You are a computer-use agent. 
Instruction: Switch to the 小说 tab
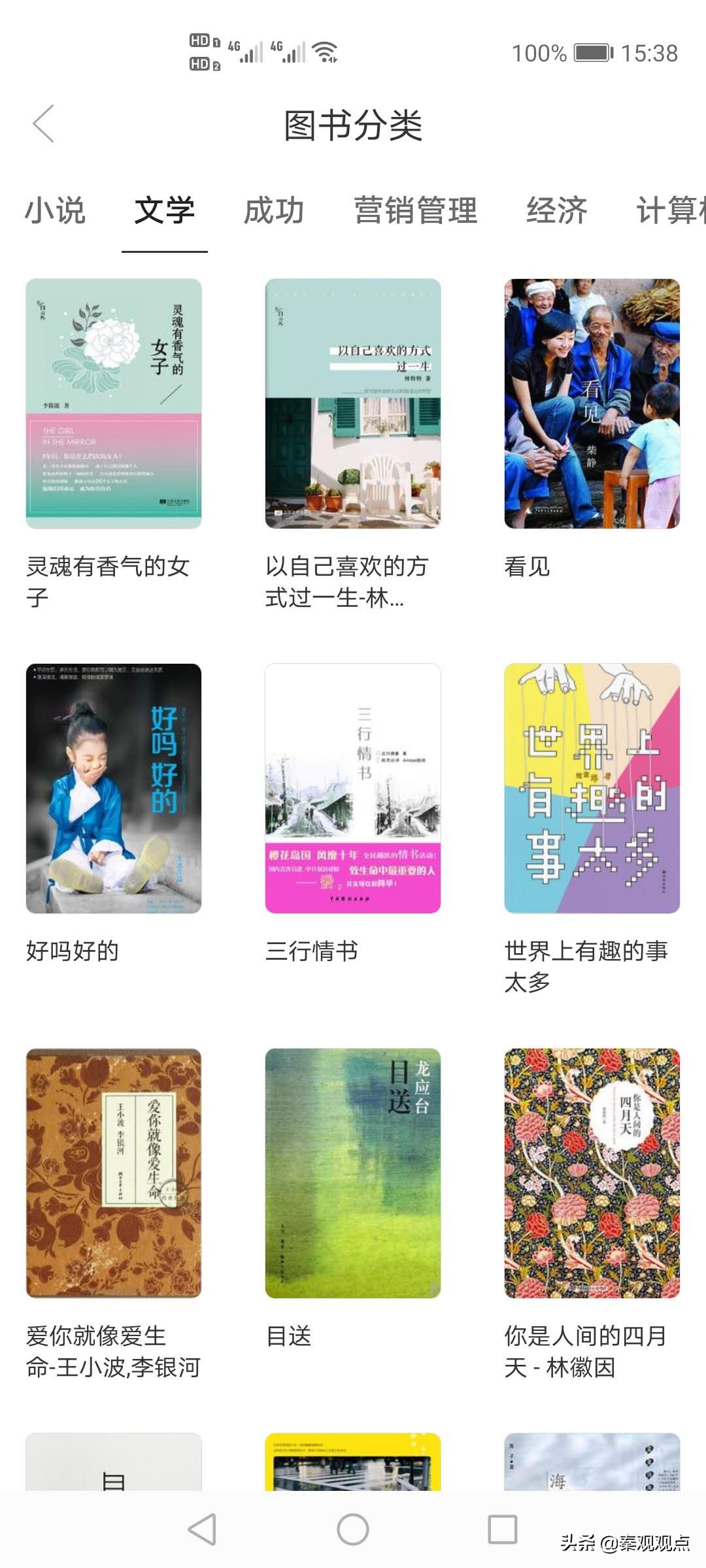pos(56,210)
